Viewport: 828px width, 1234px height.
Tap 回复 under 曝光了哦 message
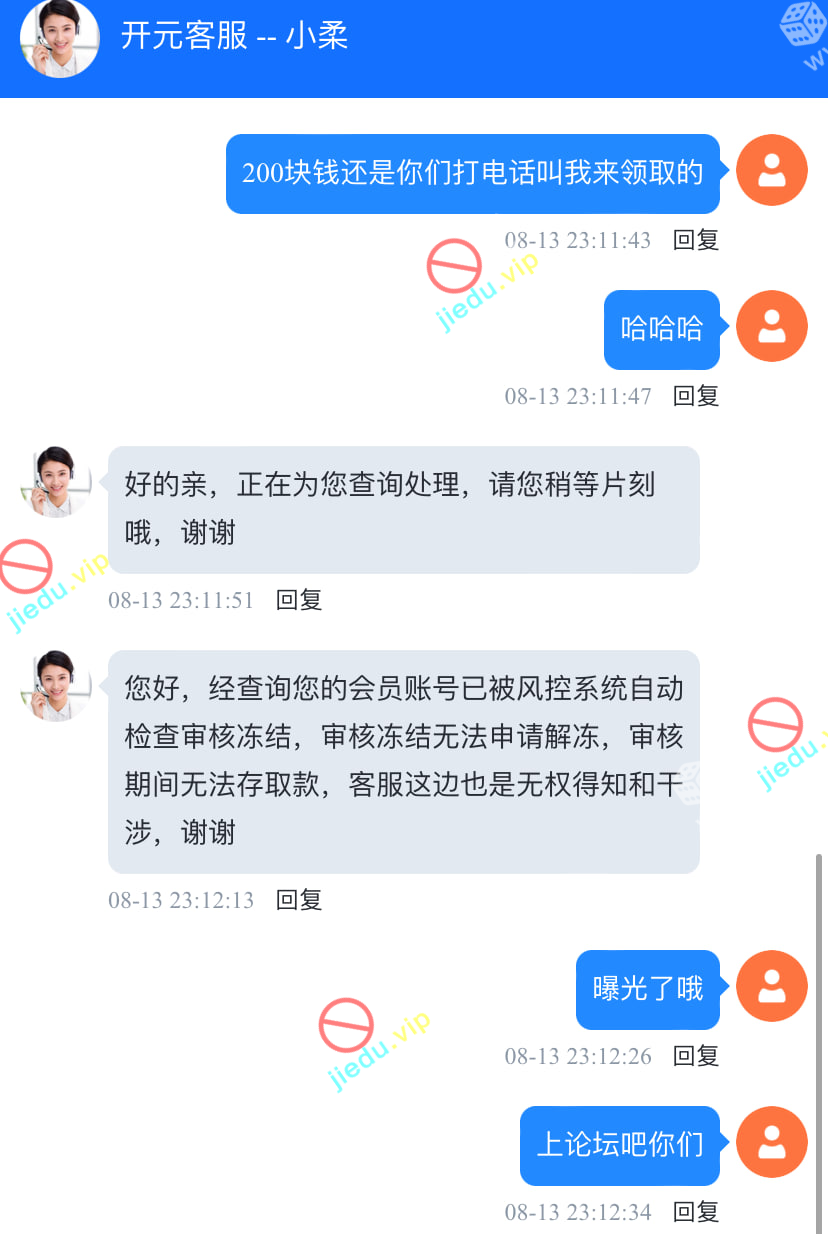tap(696, 1056)
